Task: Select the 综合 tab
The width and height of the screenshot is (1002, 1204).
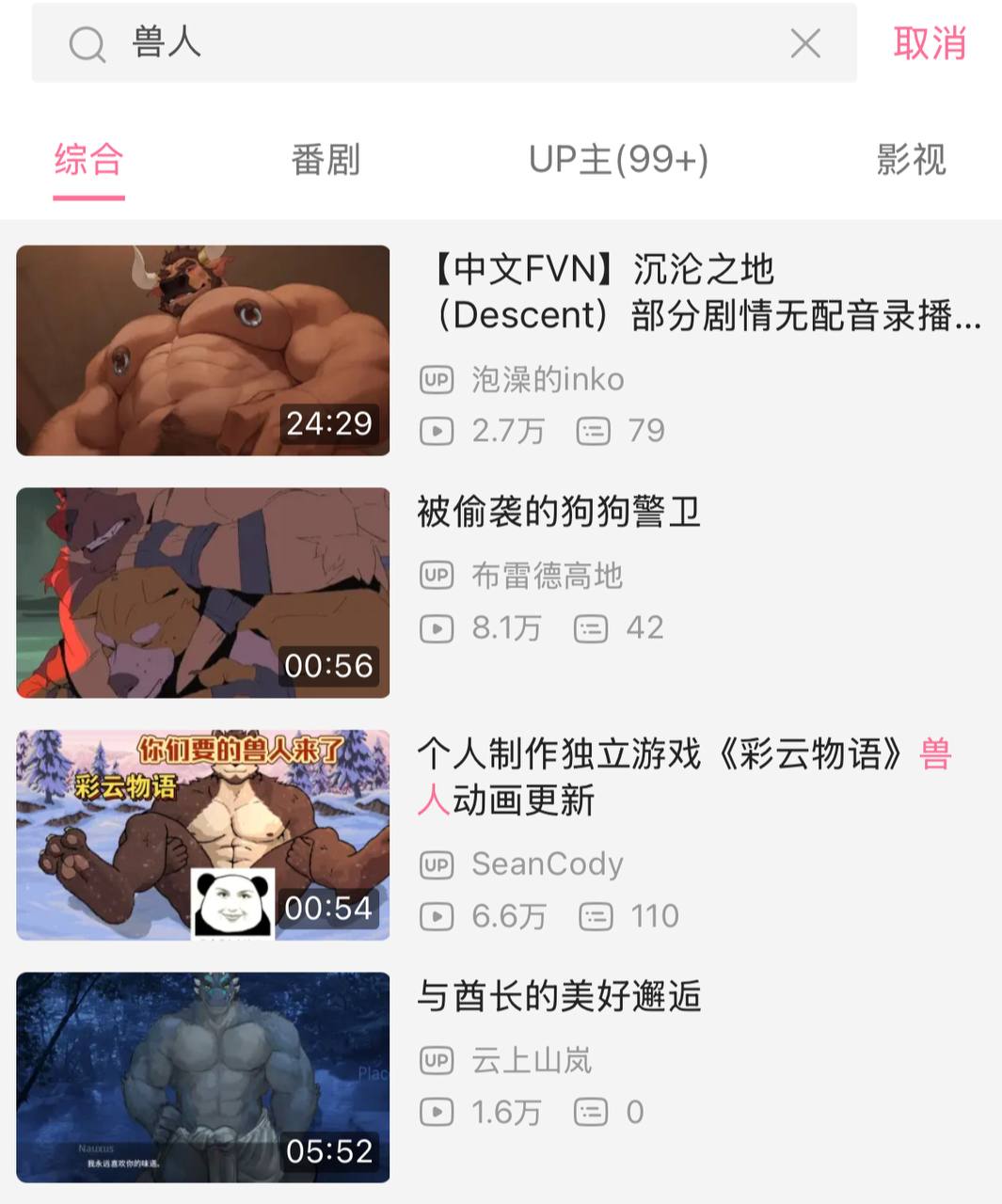Action: (88, 160)
